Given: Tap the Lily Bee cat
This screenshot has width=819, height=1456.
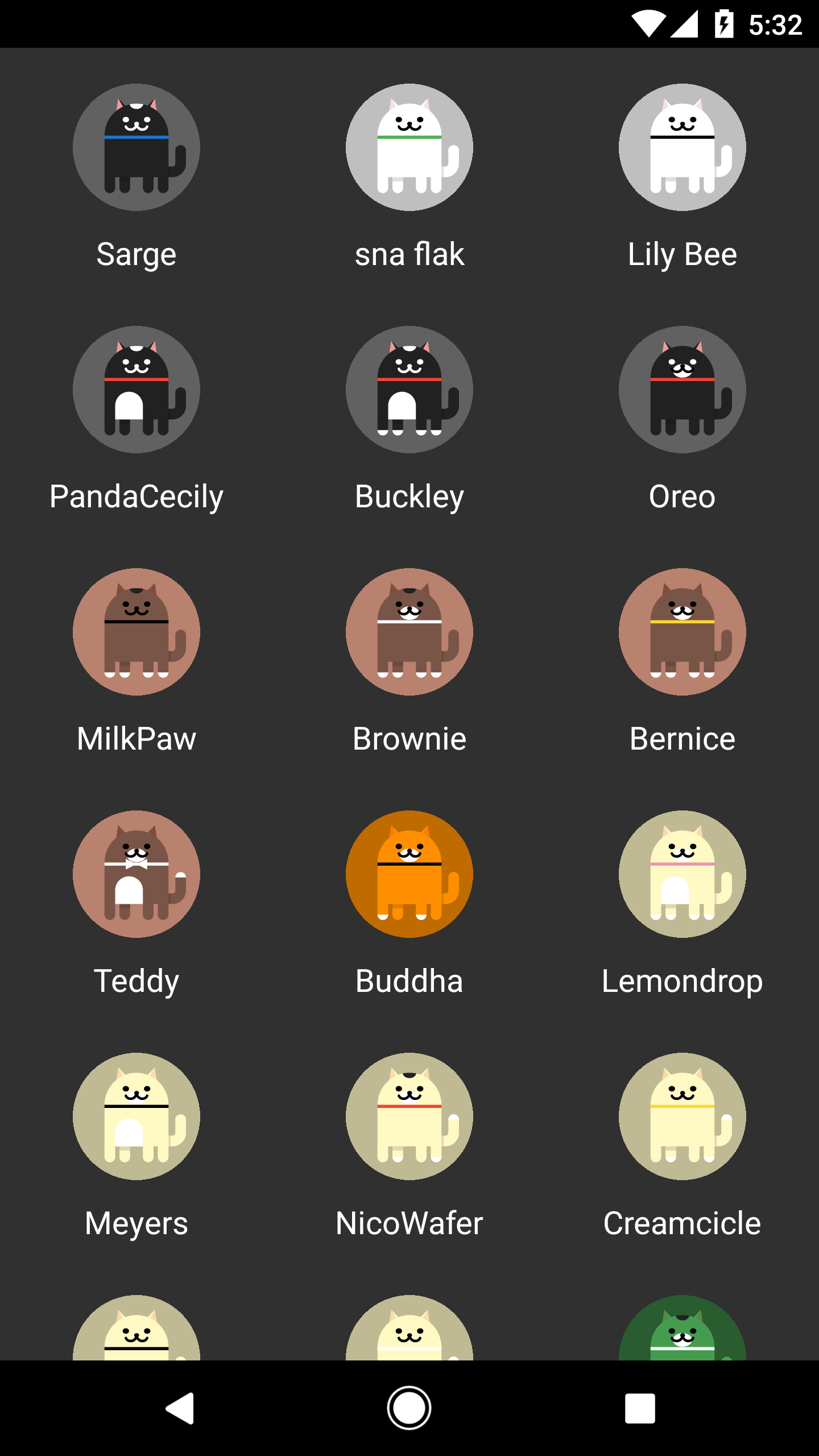Looking at the screenshot, I should (x=682, y=148).
